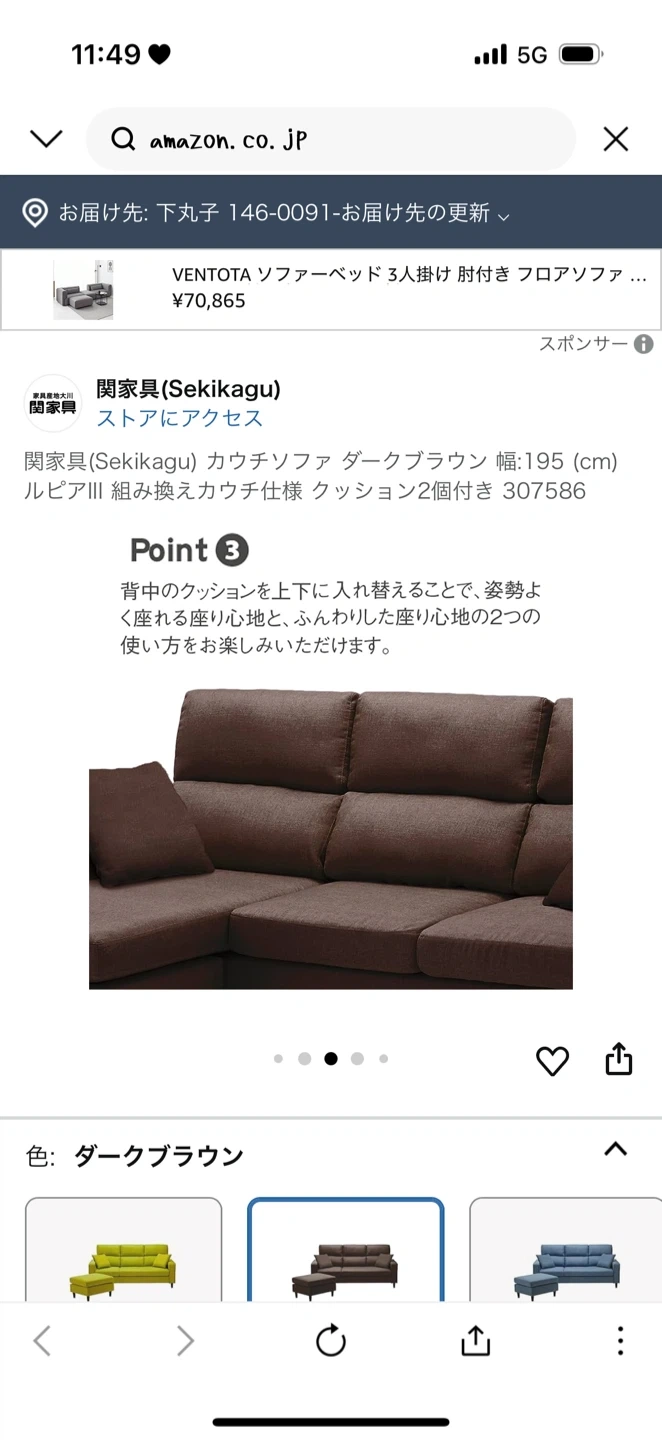The height and width of the screenshot is (1440, 662).
Task: Close the in-app browser
Action: tap(616, 139)
